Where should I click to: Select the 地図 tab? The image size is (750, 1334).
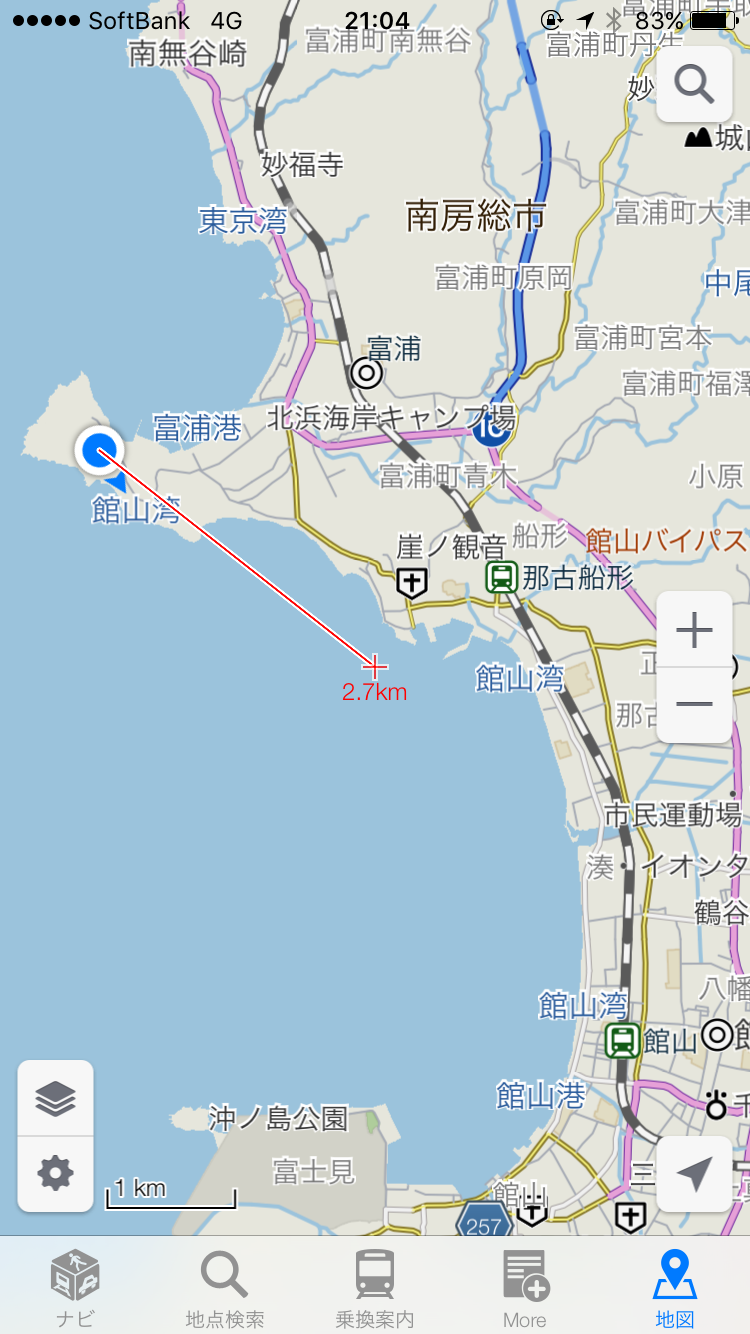tap(675, 1287)
